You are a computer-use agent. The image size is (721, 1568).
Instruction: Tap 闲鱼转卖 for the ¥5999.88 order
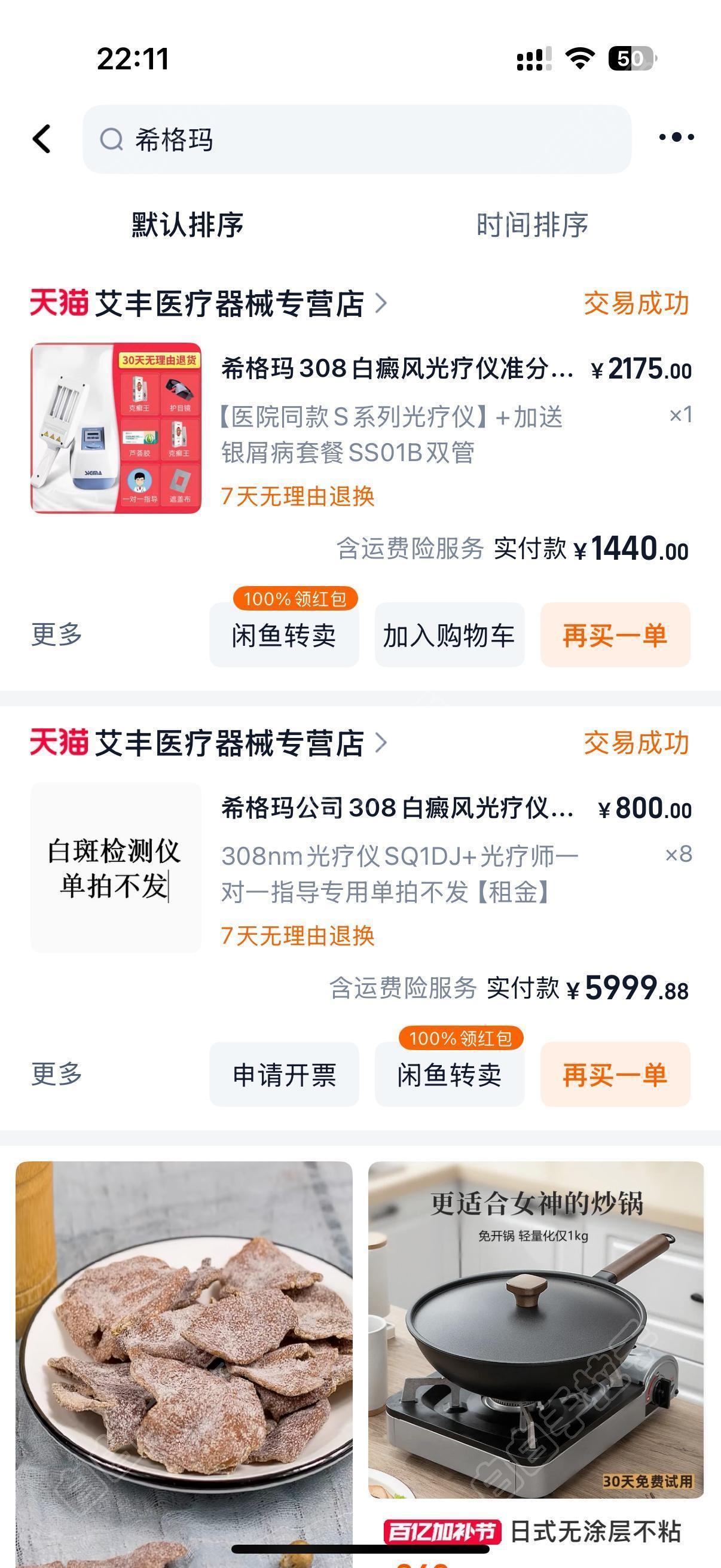pyautogui.click(x=449, y=1075)
